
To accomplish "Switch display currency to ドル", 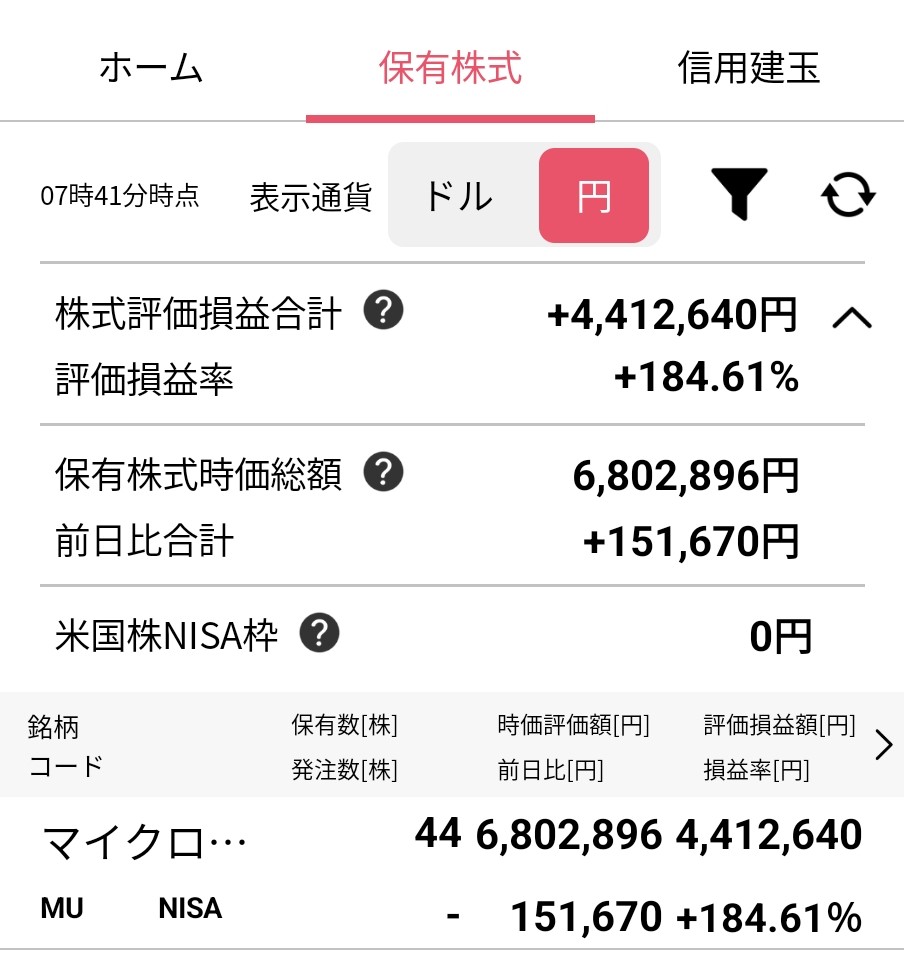I will (460, 195).
